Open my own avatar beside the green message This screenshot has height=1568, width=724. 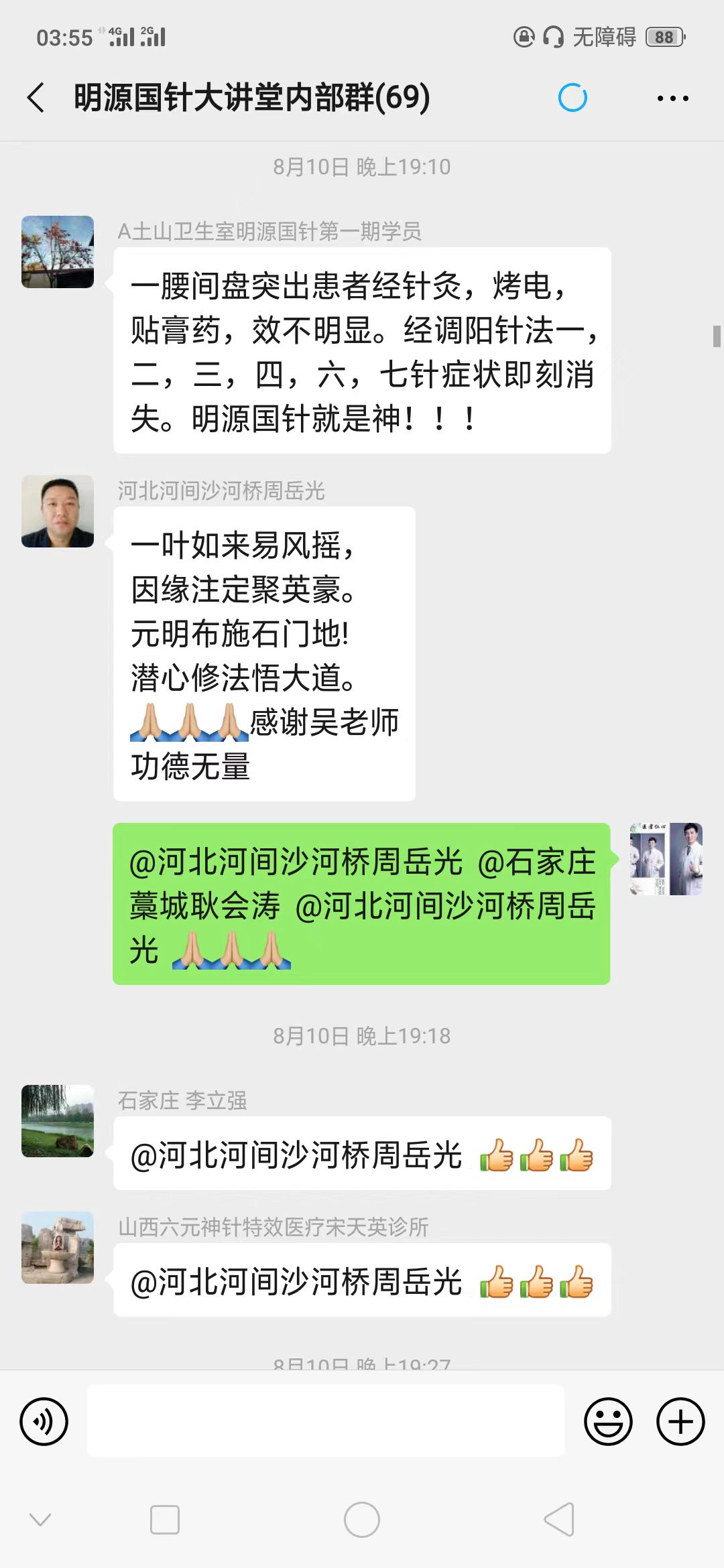point(666,859)
